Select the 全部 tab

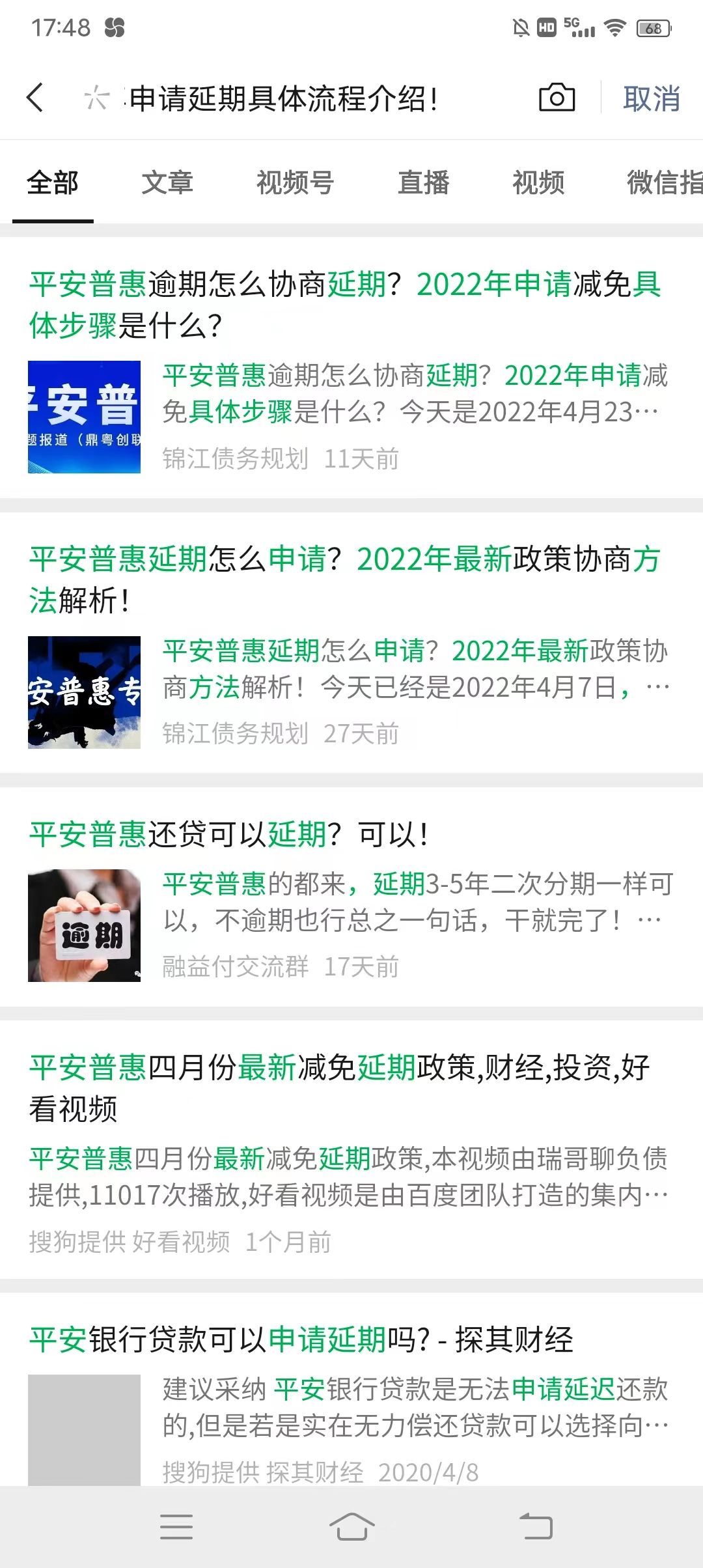pos(53,182)
